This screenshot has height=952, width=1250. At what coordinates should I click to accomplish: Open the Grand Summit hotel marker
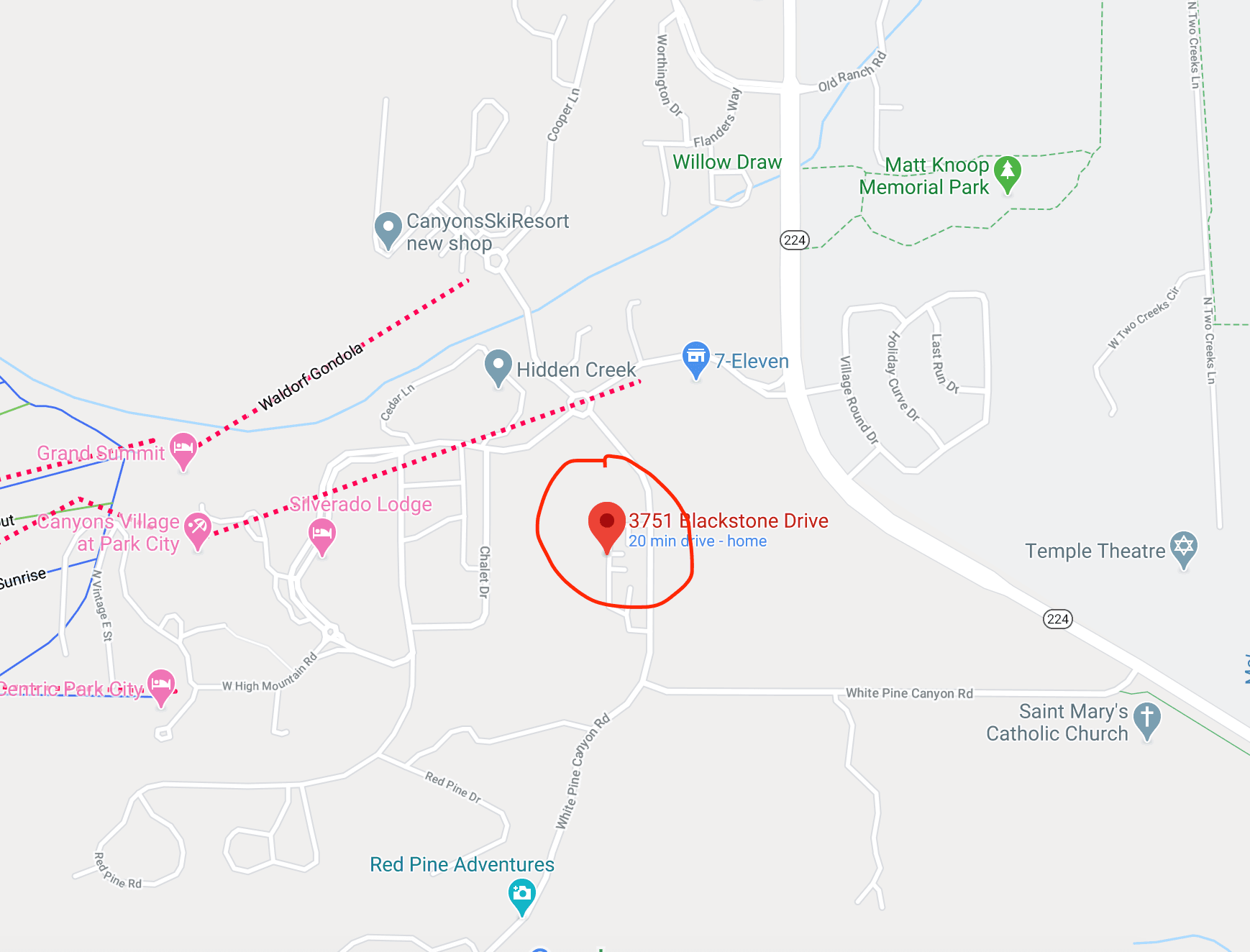pos(183,449)
